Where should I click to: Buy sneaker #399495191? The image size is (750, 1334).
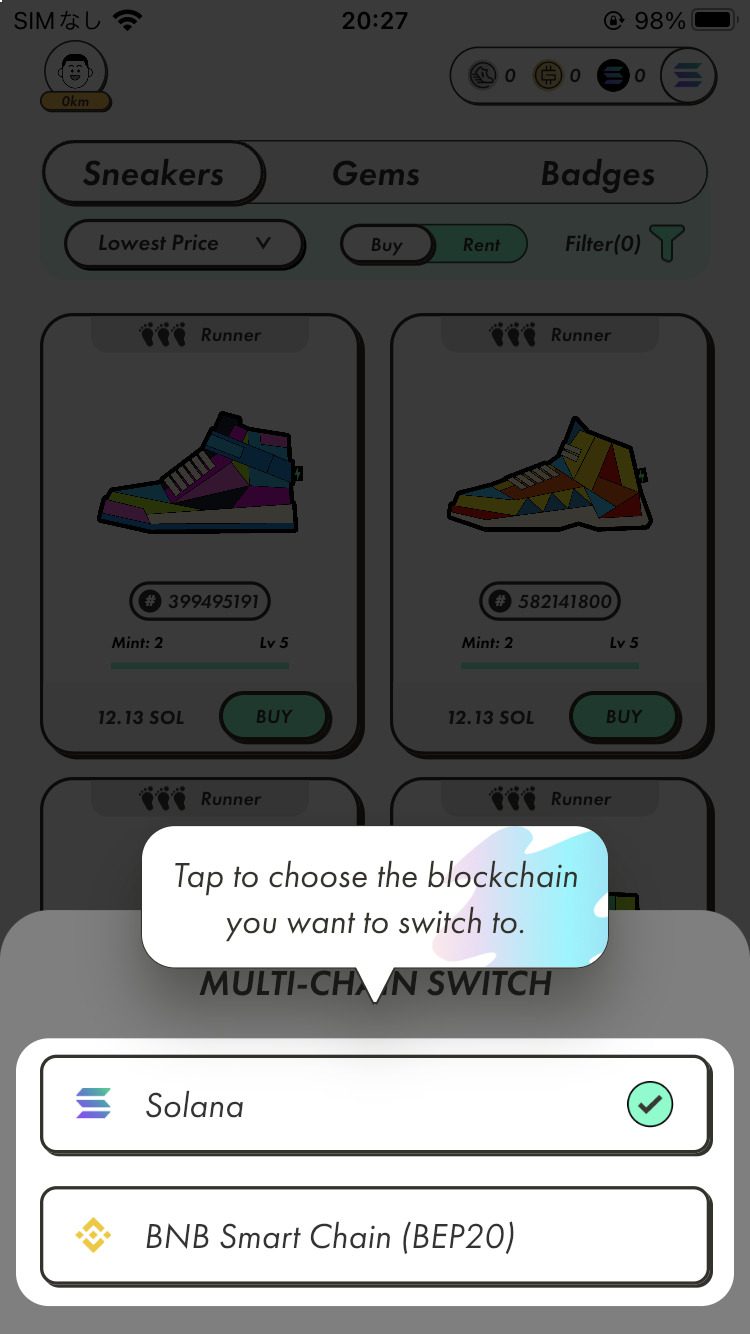(273, 716)
